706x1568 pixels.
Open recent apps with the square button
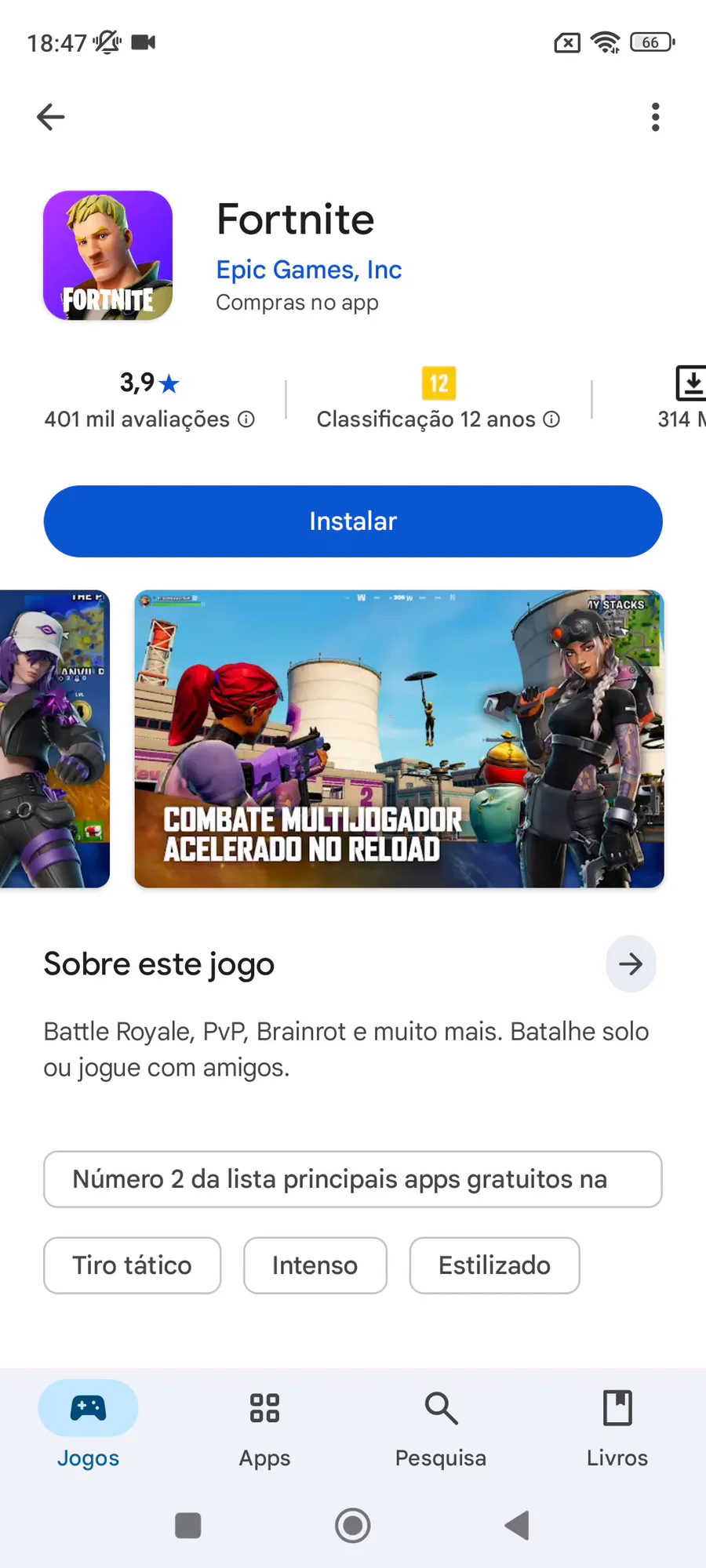[188, 1526]
